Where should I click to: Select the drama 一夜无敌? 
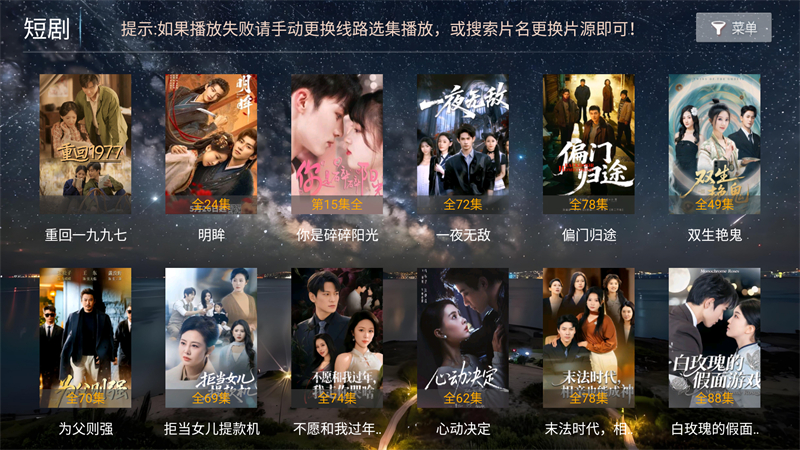[x=463, y=144]
